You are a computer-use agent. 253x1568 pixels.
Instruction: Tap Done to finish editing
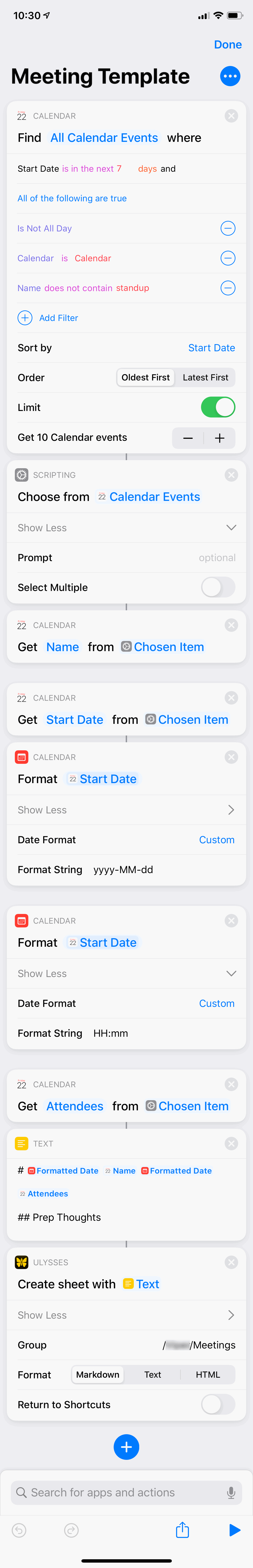coord(227,44)
